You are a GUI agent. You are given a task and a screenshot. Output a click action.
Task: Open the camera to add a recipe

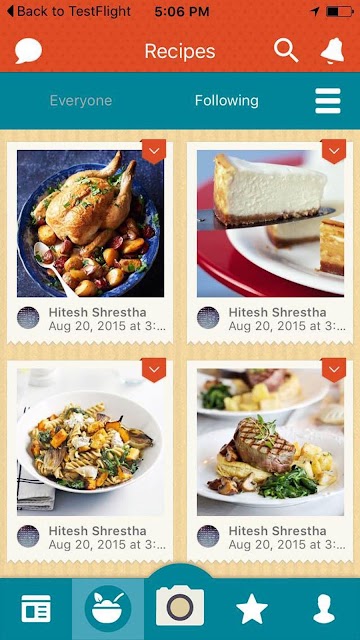[180, 606]
